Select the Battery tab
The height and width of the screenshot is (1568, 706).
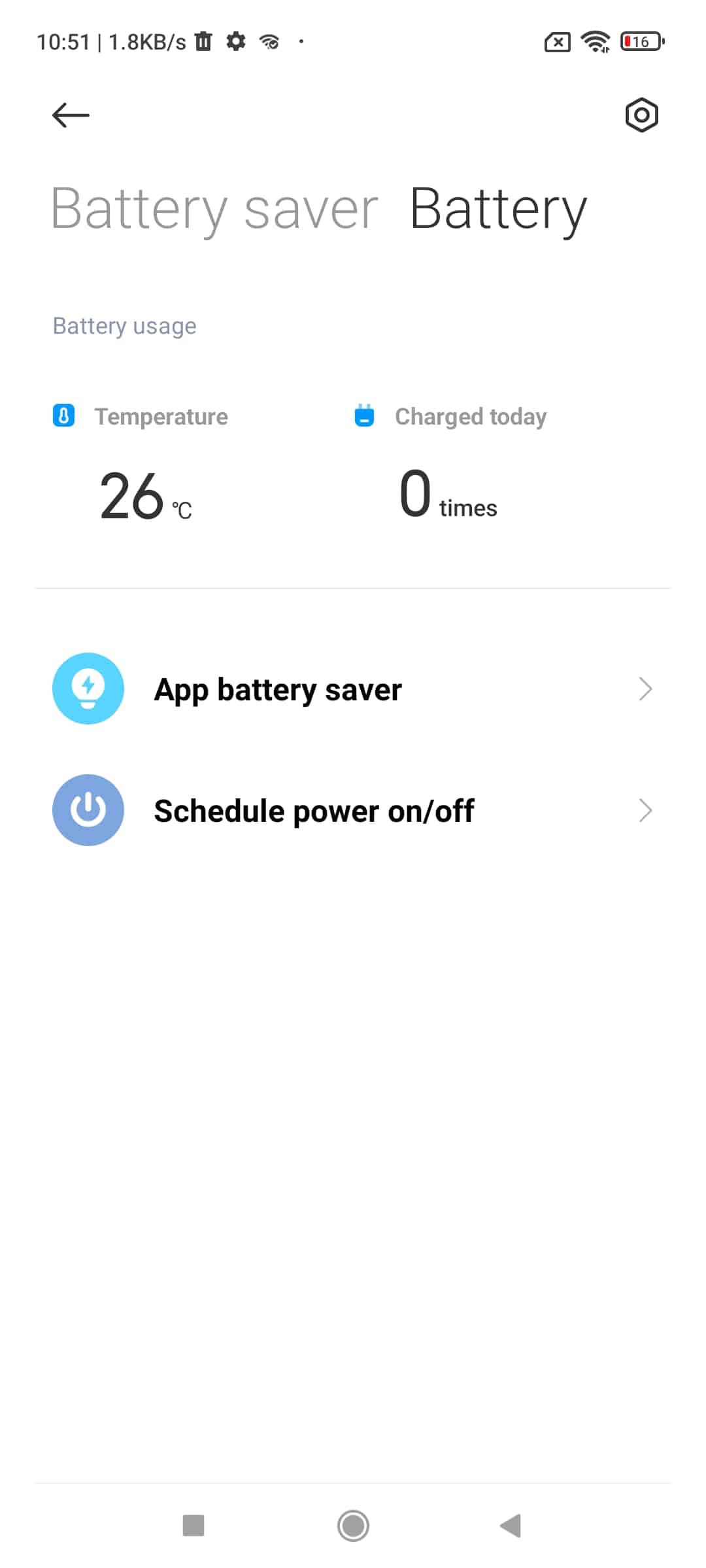click(498, 209)
